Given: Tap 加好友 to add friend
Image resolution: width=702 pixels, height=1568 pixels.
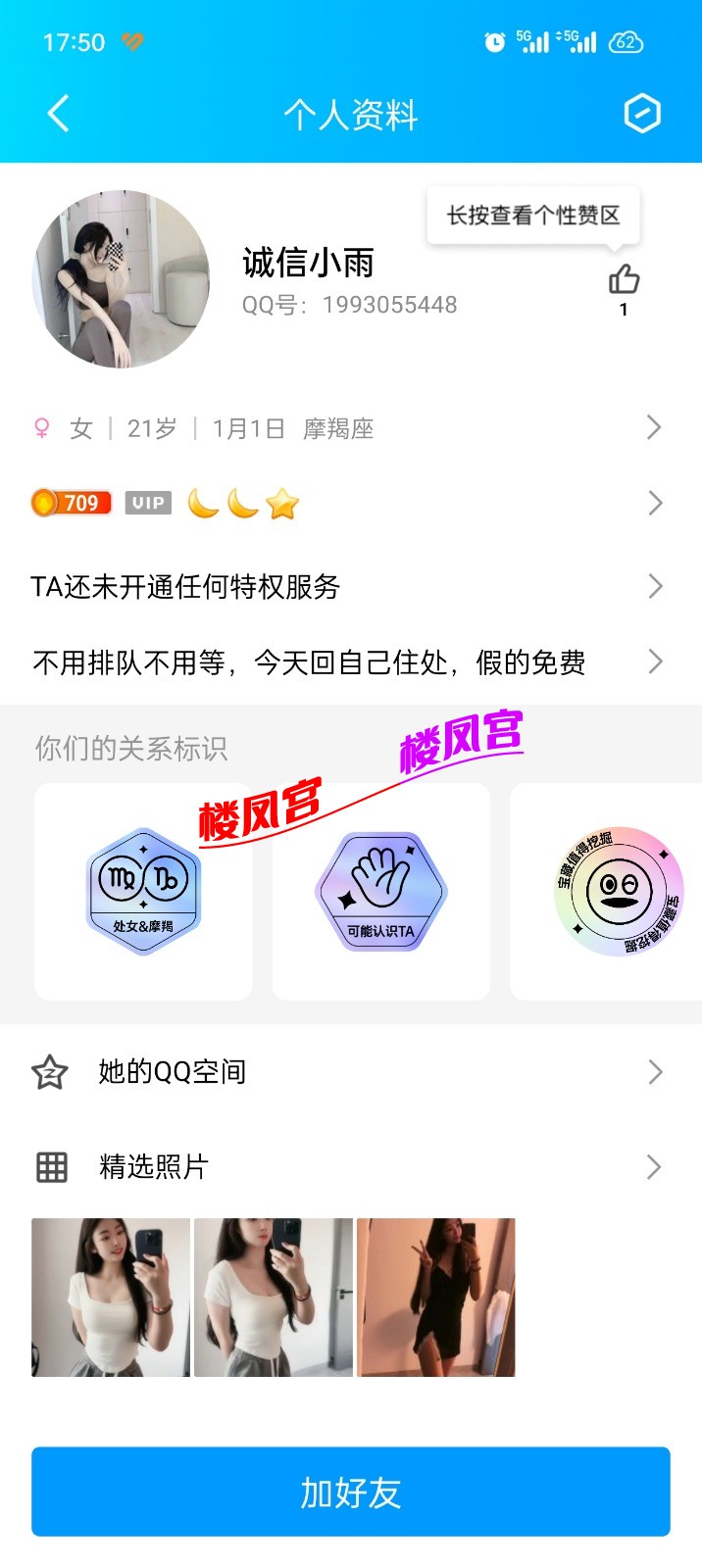Looking at the screenshot, I should tap(350, 1492).
